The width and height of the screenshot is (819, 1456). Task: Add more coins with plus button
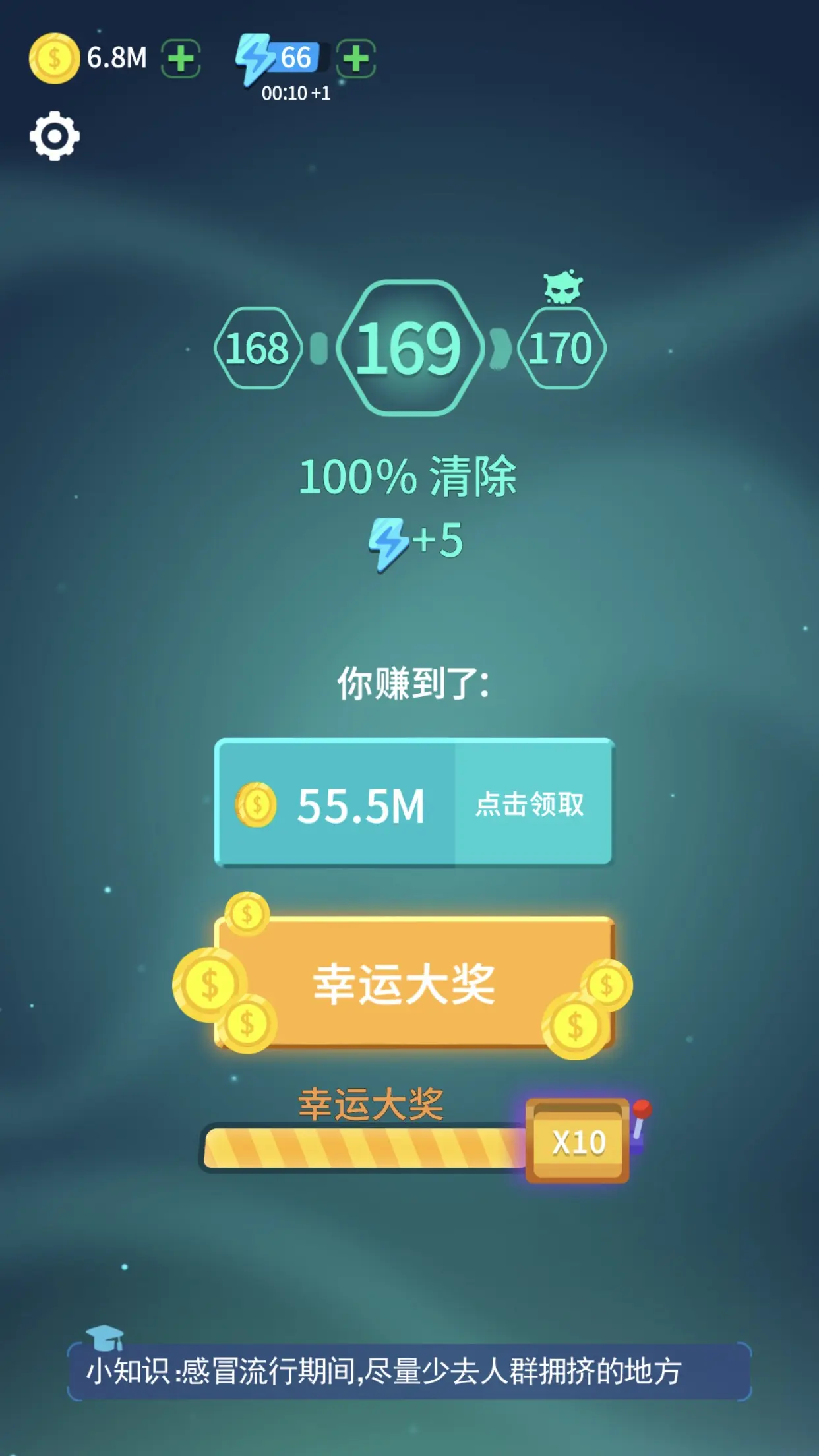pyautogui.click(x=181, y=59)
